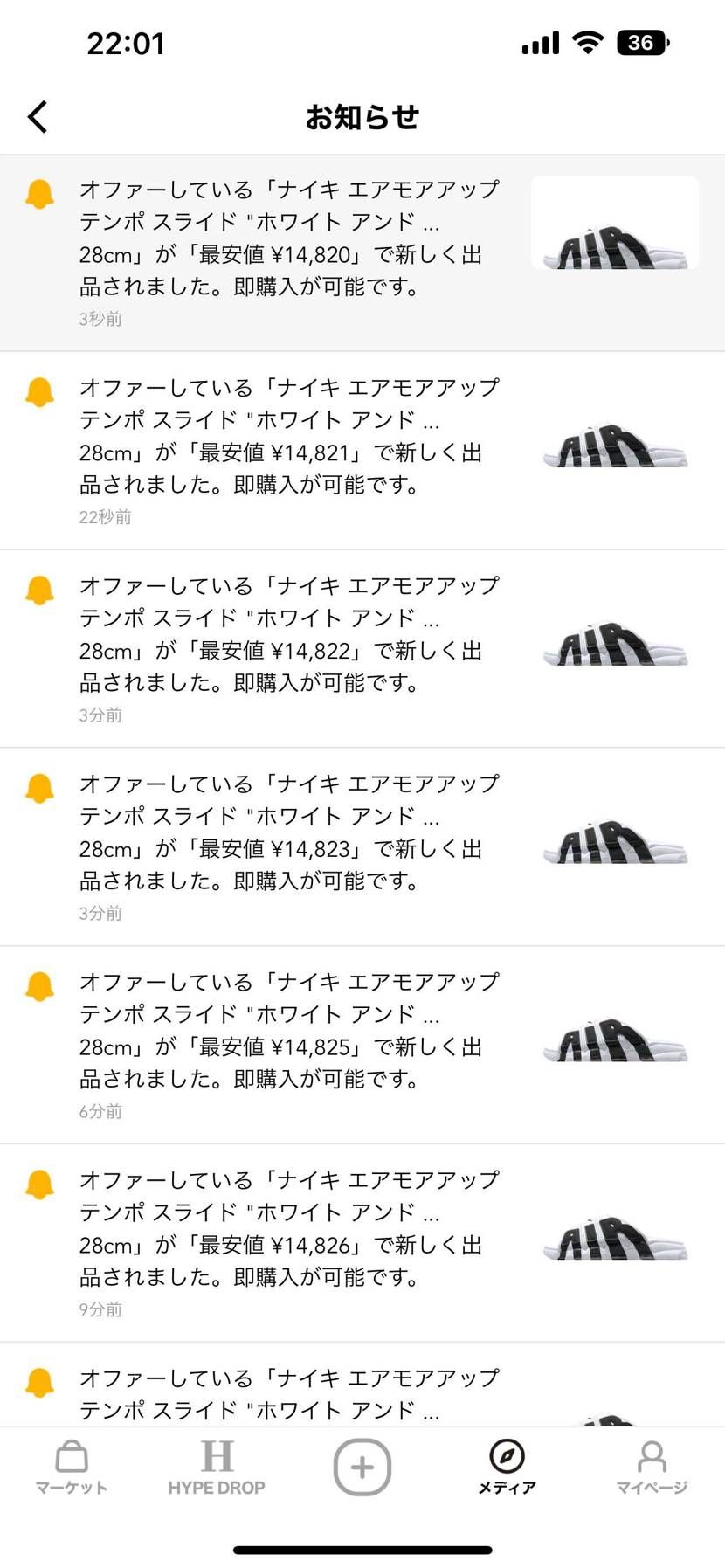Tap the central plus creation icon
Viewport: 725px width, 1568px height.
coord(362,1468)
